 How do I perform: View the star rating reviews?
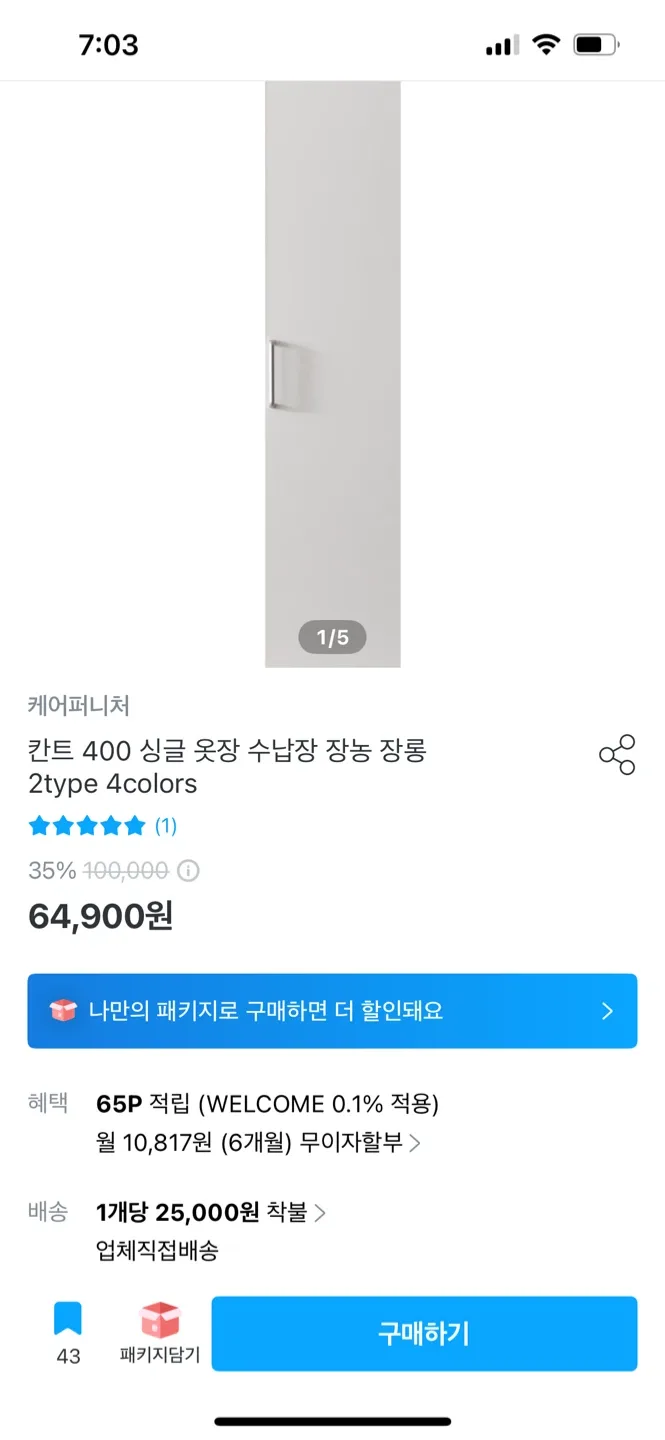(x=102, y=826)
